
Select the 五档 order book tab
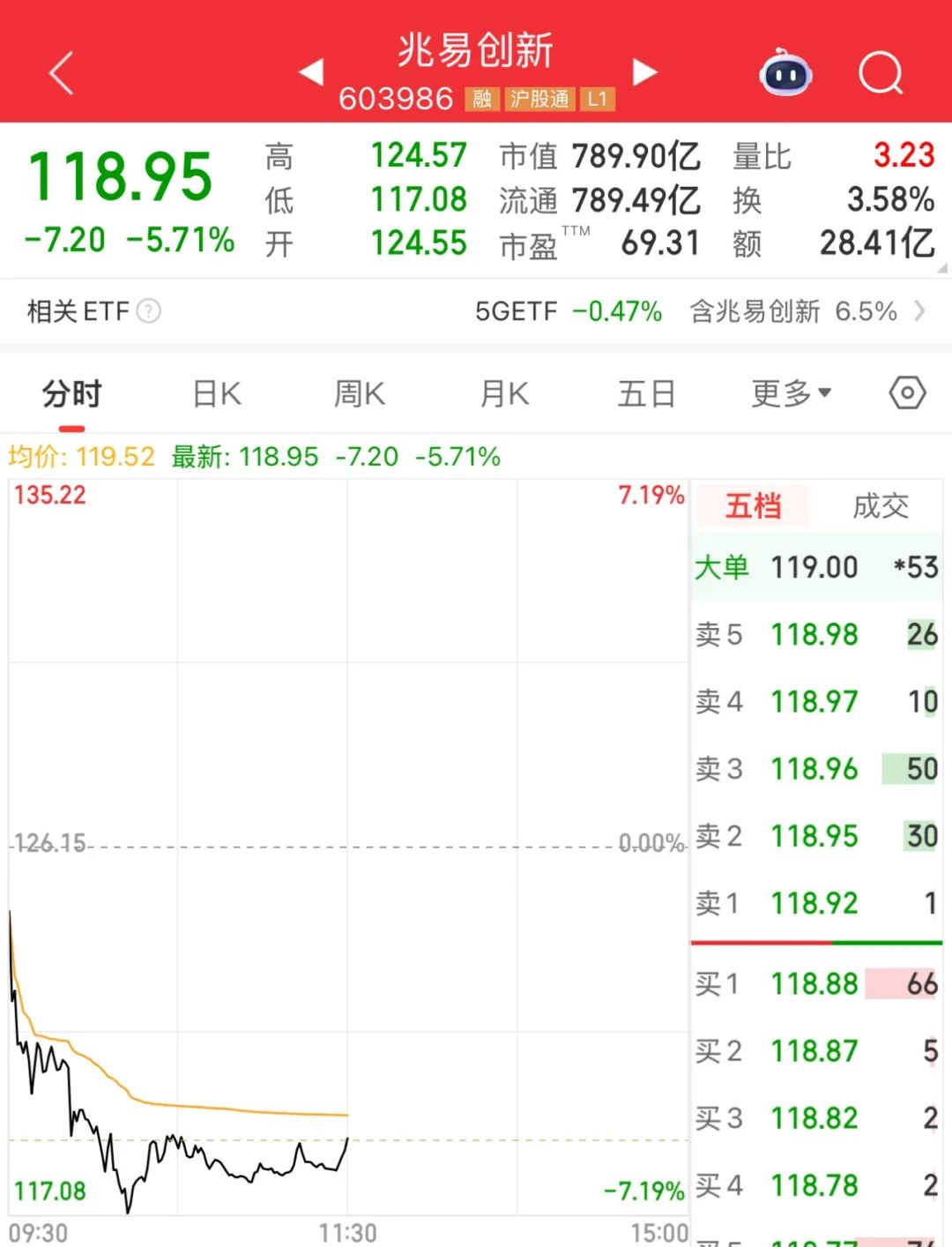[753, 506]
